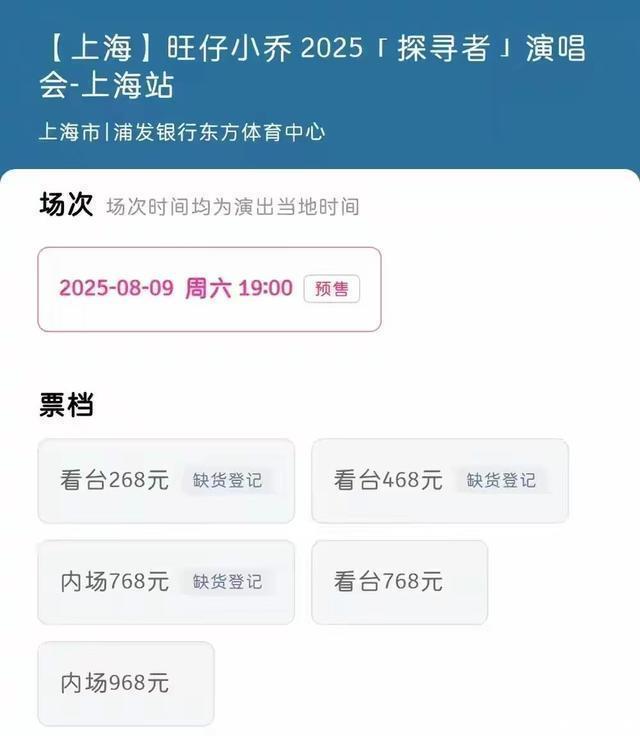This screenshot has width=640, height=736.
Task: Select the 2025-08-09 周六 19:00 session
Action: 209,289
